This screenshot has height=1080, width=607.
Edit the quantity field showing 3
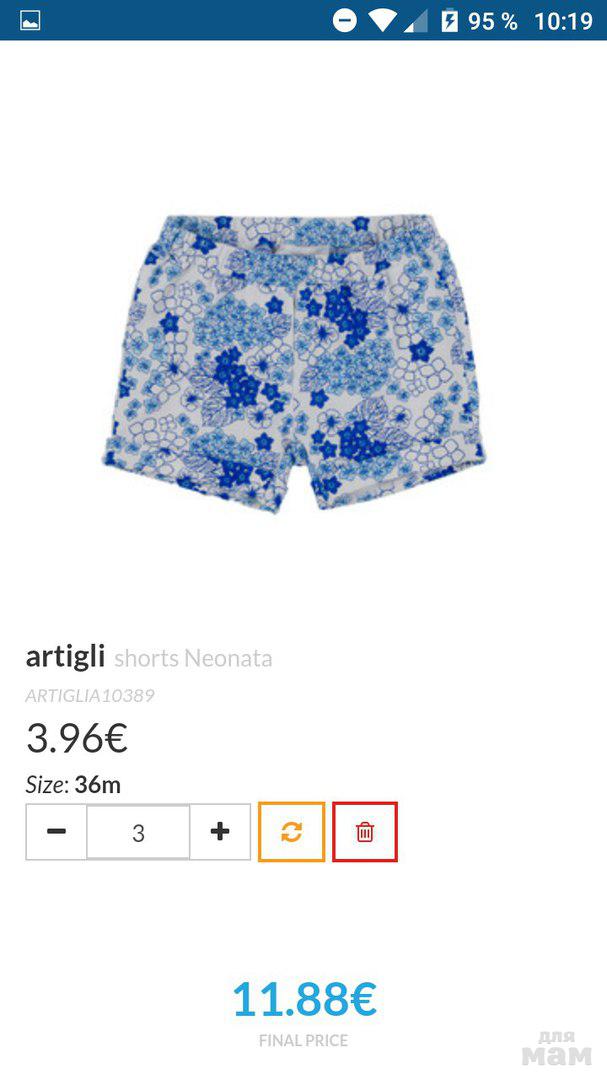click(x=138, y=832)
